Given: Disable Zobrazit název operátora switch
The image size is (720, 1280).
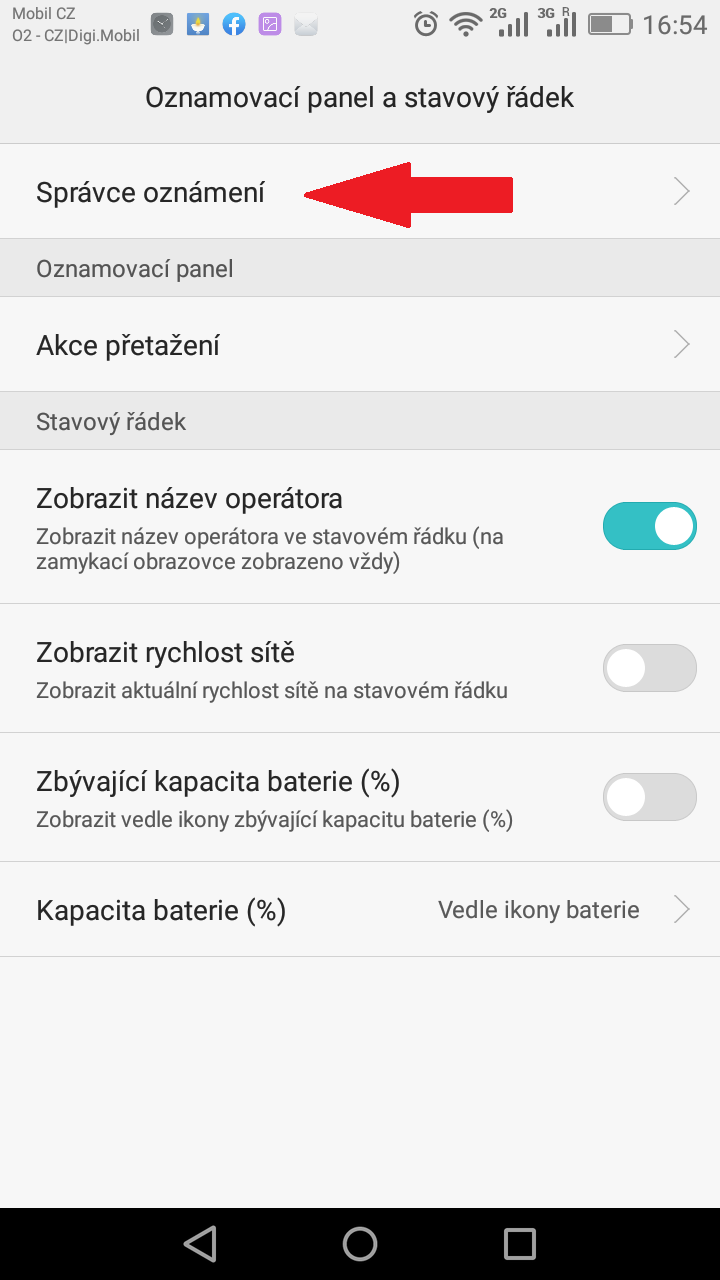Looking at the screenshot, I should (x=649, y=526).
